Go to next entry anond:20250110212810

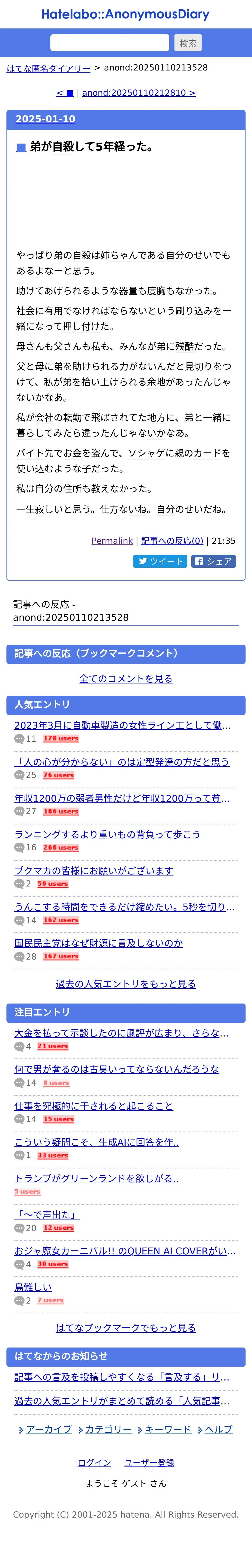point(138,93)
